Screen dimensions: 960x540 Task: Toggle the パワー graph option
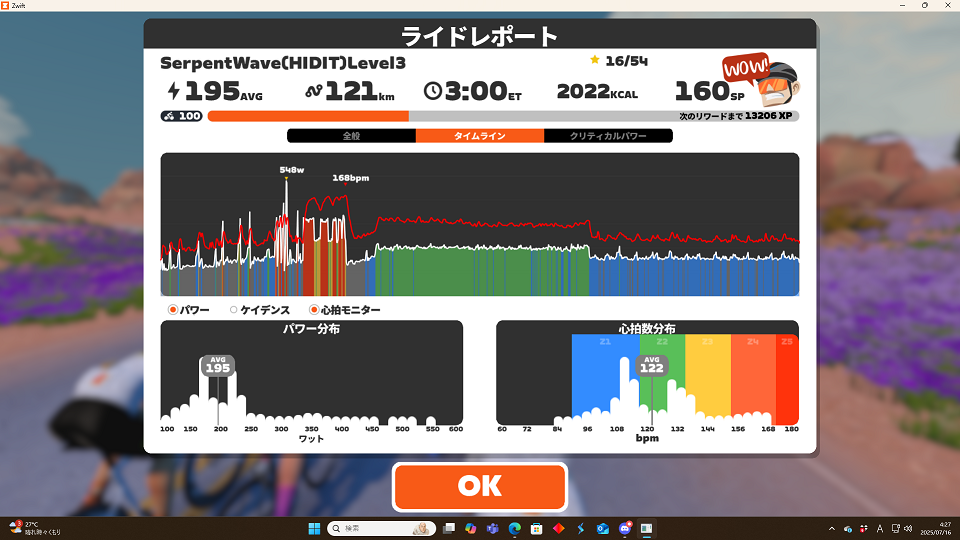(x=173, y=310)
